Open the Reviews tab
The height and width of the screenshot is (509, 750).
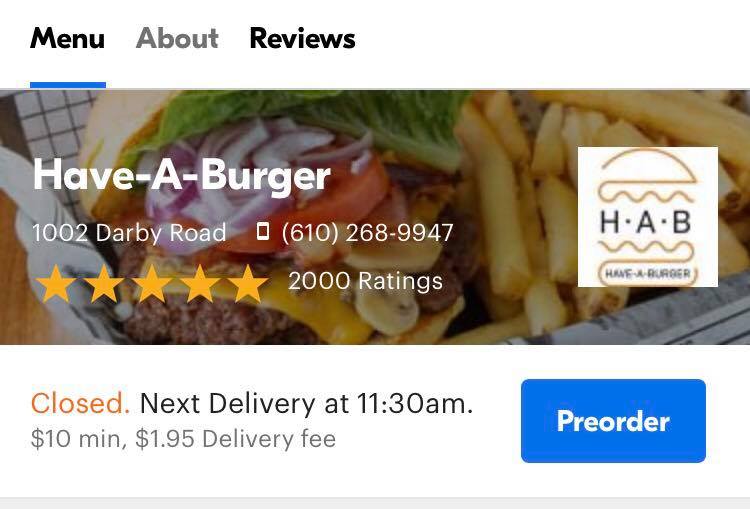coord(302,39)
